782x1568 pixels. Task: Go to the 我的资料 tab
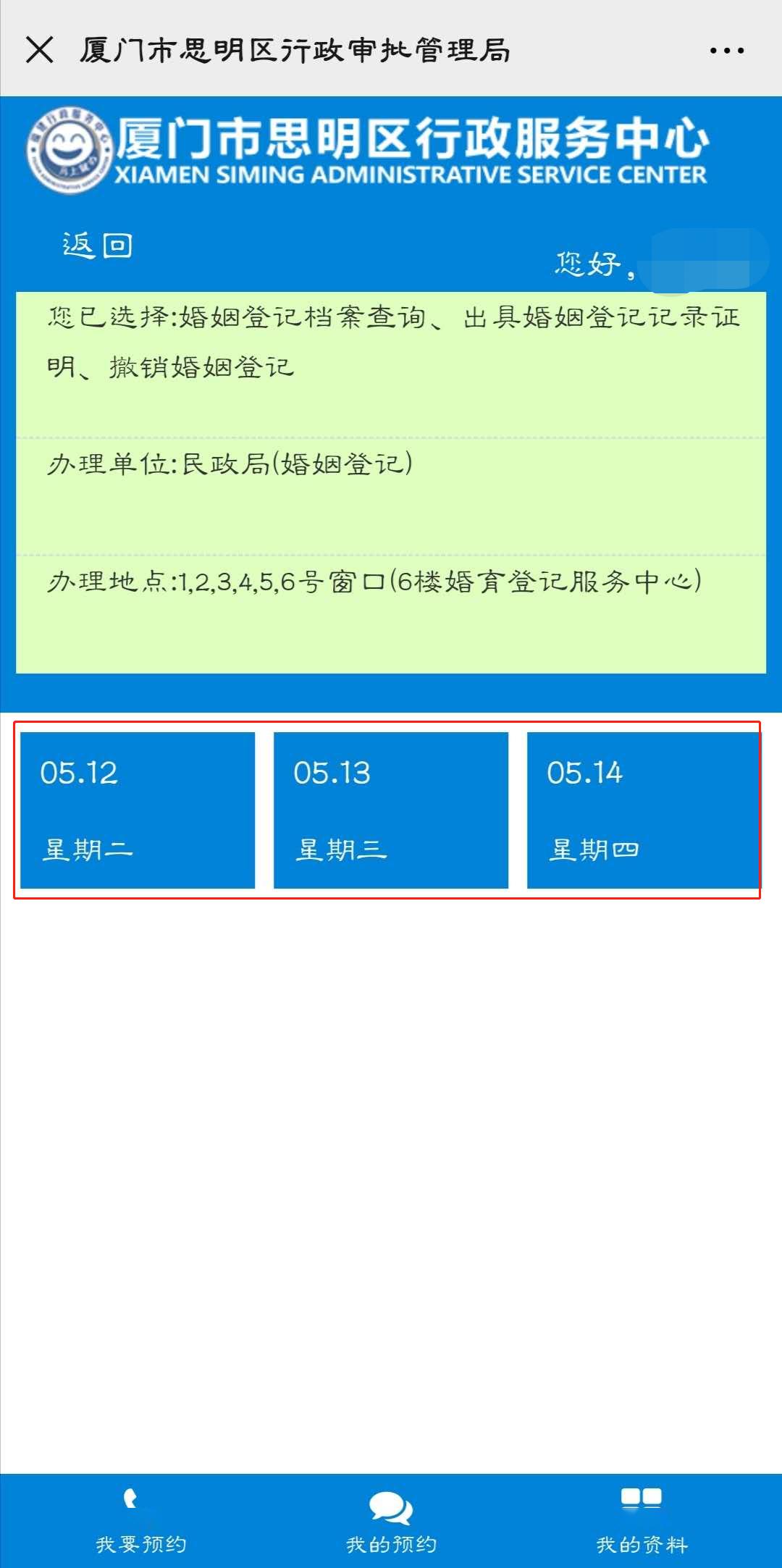click(642, 1521)
